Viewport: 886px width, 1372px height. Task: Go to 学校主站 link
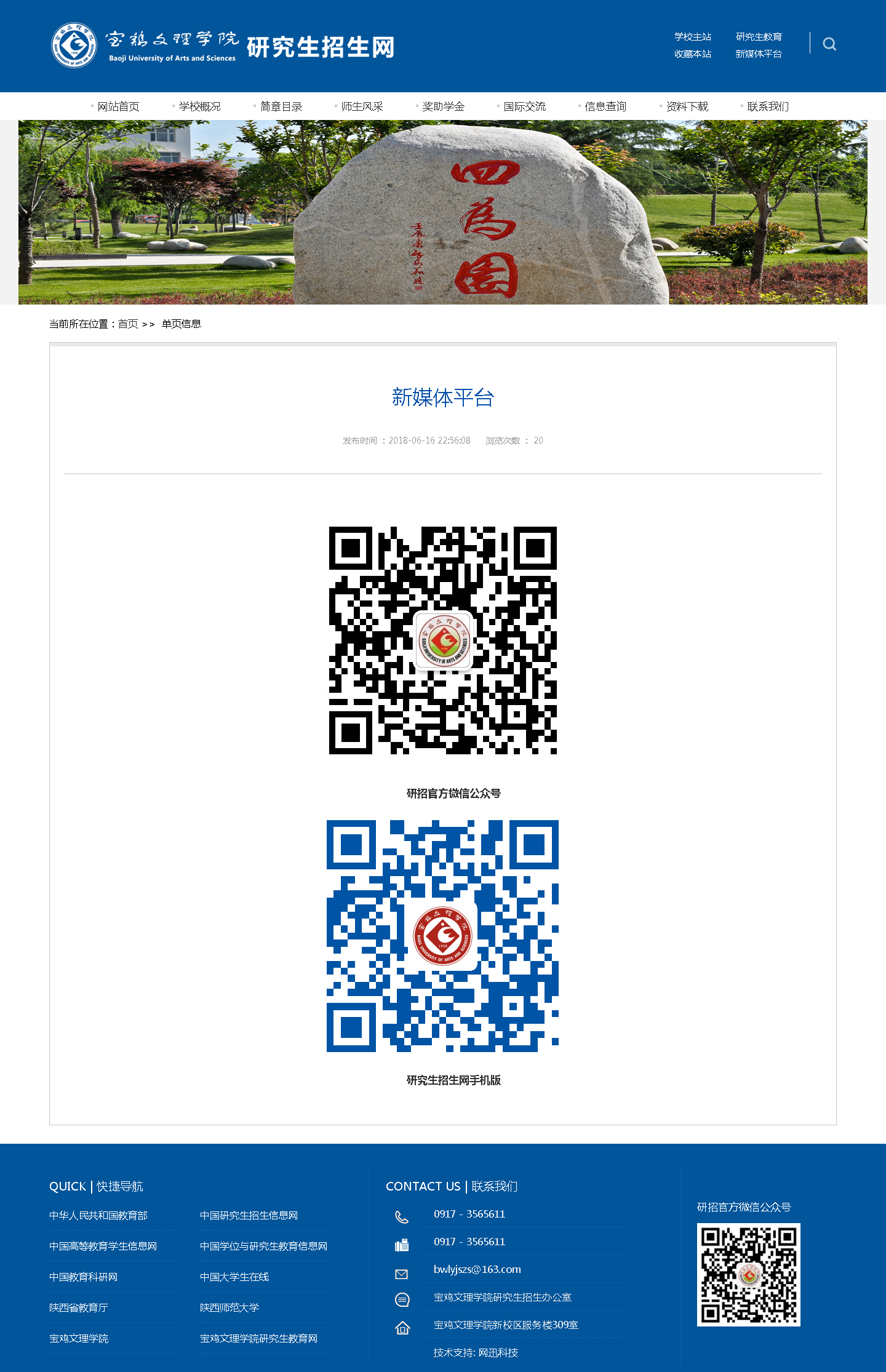(692, 37)
